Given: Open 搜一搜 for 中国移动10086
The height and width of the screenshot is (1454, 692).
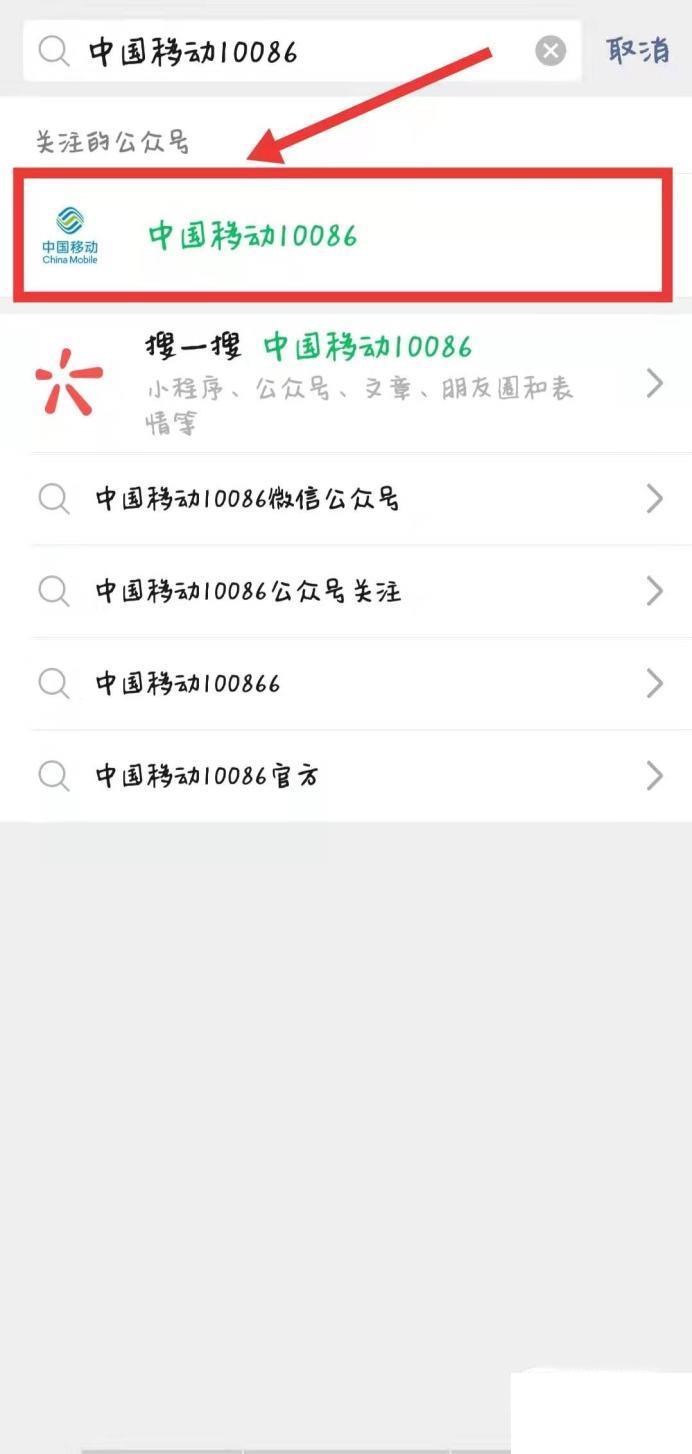Looking at the screenshot, I should point(346,384).
